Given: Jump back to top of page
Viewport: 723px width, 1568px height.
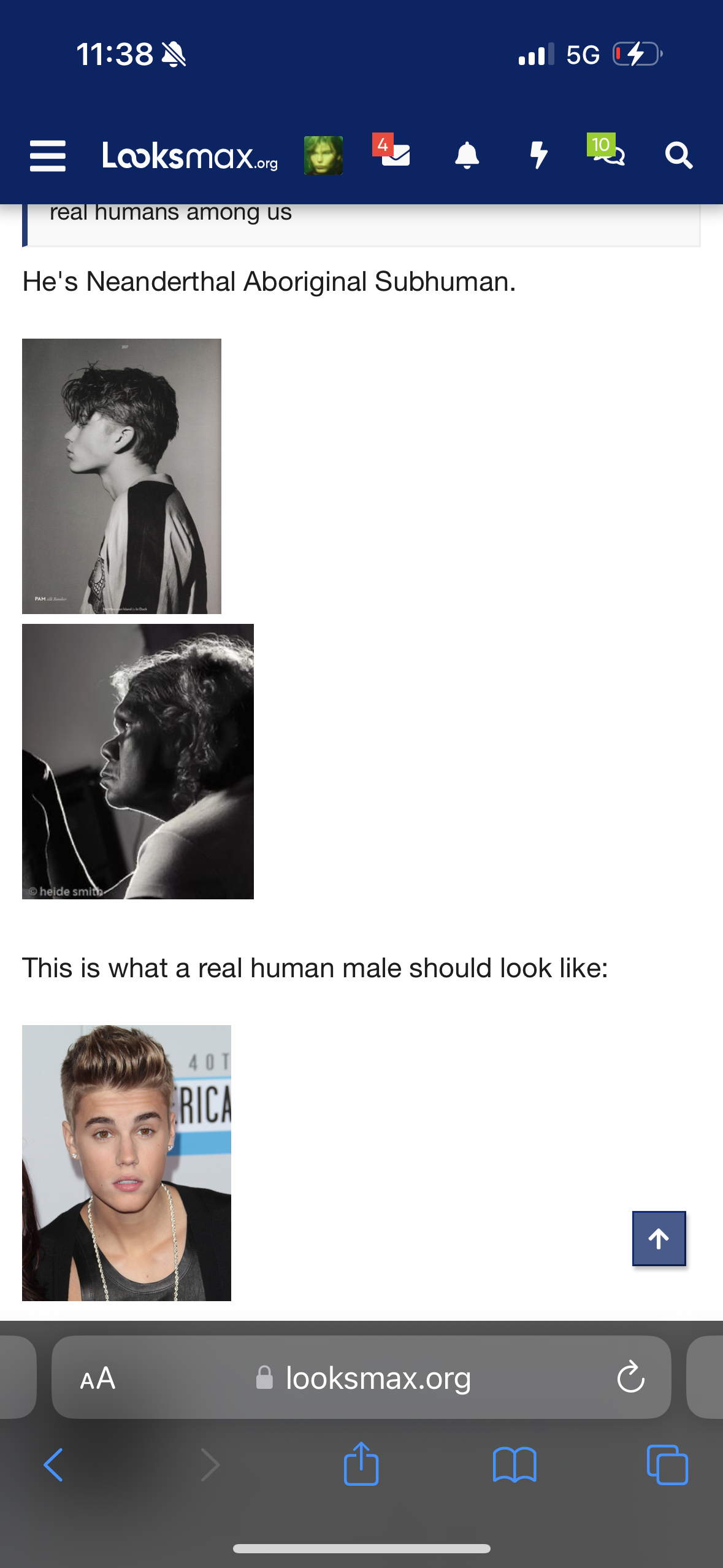Looking at the screenshot, I should pos(659,1239).
